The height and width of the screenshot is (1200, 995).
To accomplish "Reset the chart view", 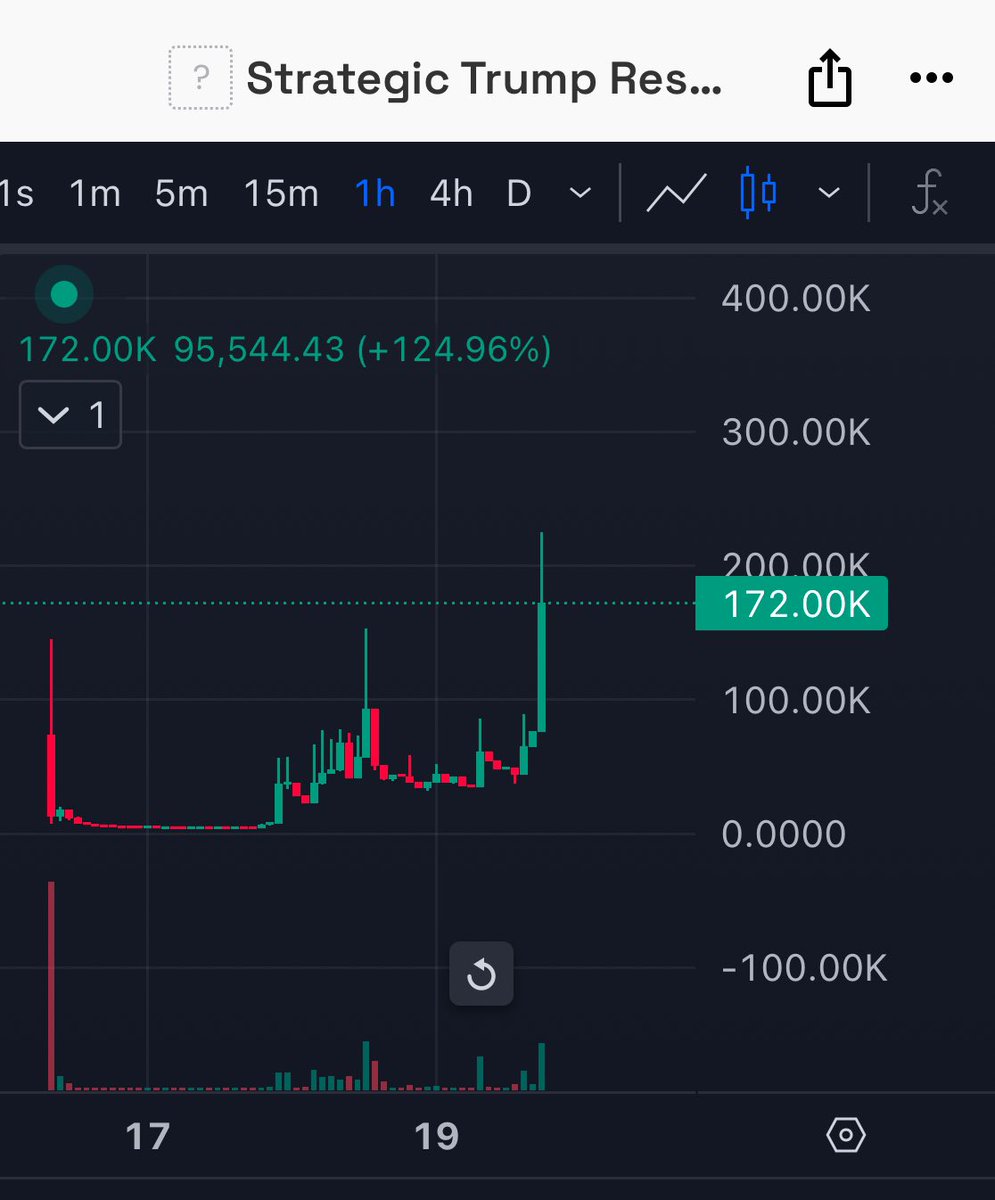I will tap(481, 974).
